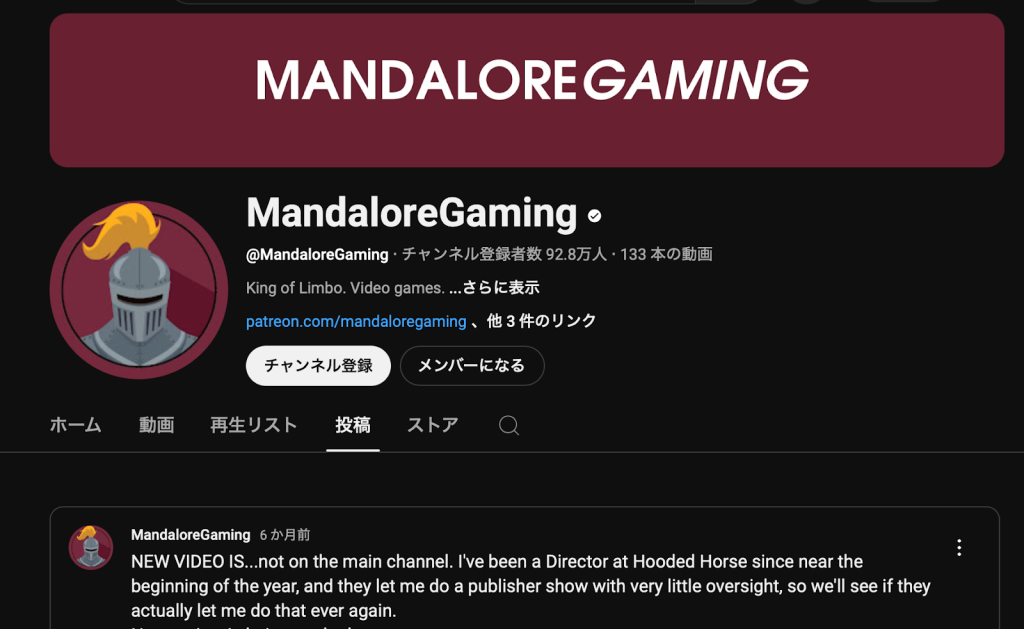Open patreon.com/mandaloregaming link
Screen dimensions: 1024x629
click(x=356, y=321)
